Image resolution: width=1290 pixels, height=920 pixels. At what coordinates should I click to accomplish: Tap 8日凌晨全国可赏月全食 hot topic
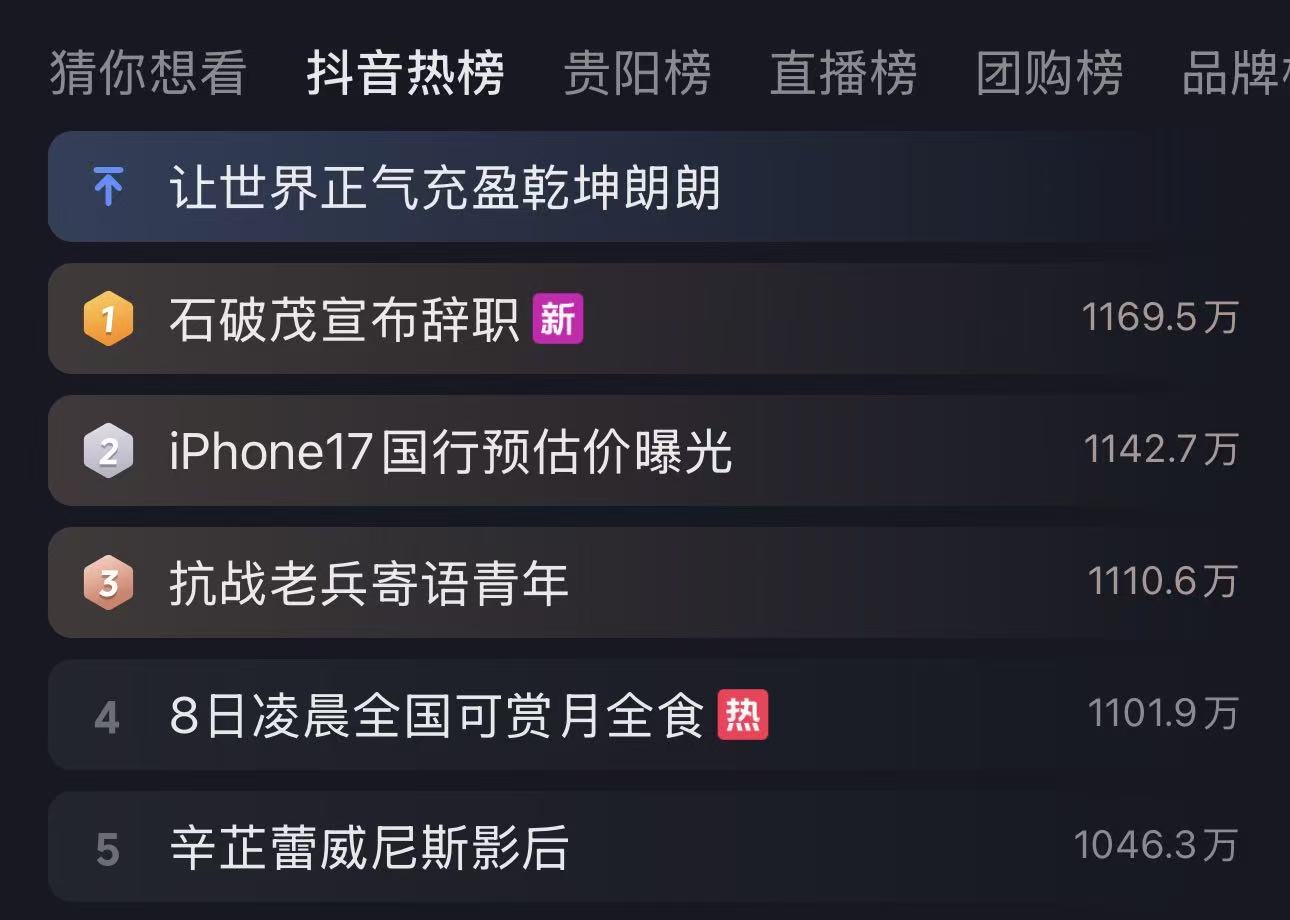click(437, 716)
